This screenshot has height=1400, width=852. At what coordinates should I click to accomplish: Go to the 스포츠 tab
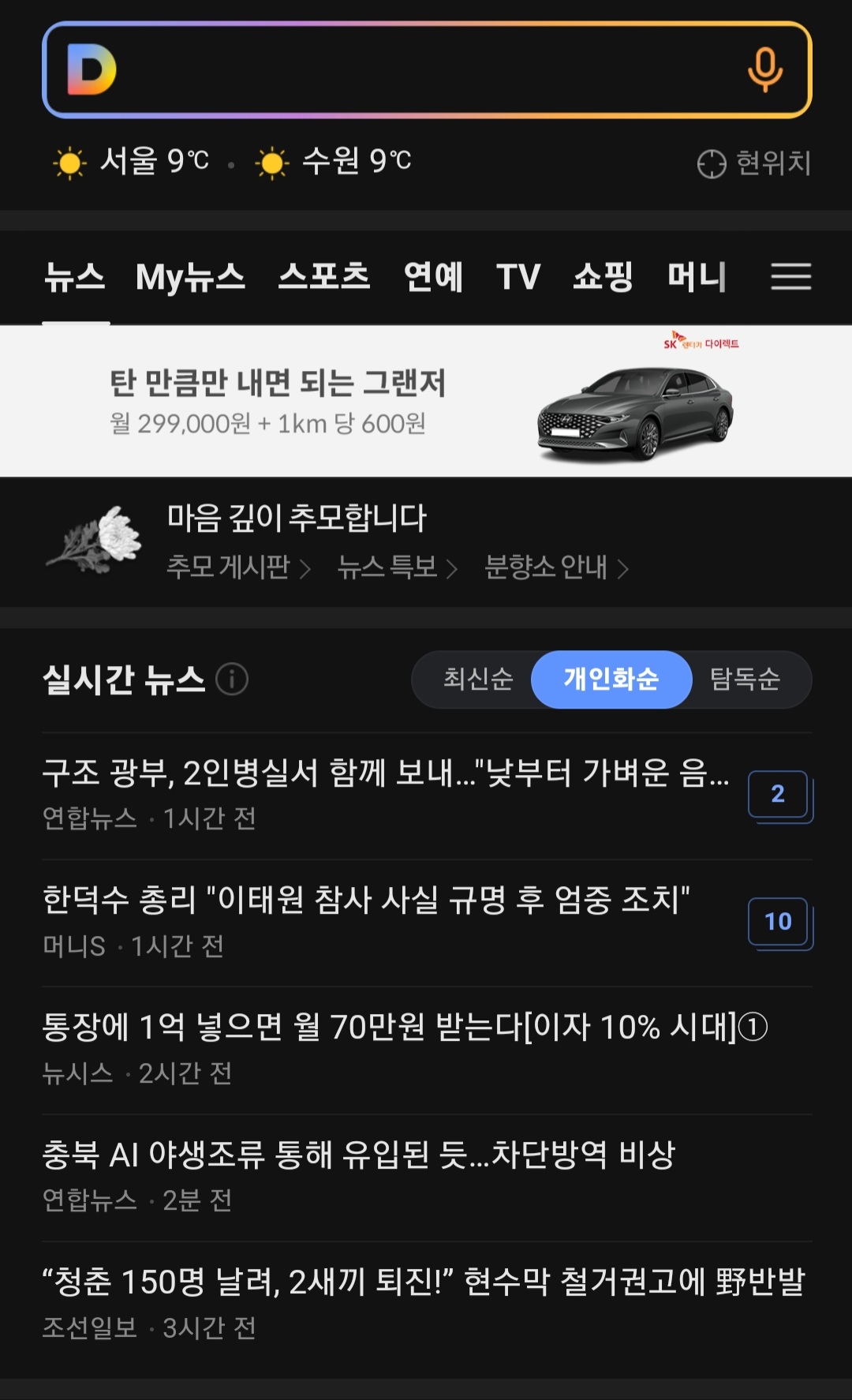pyautogui.click(x=323, y=277)
